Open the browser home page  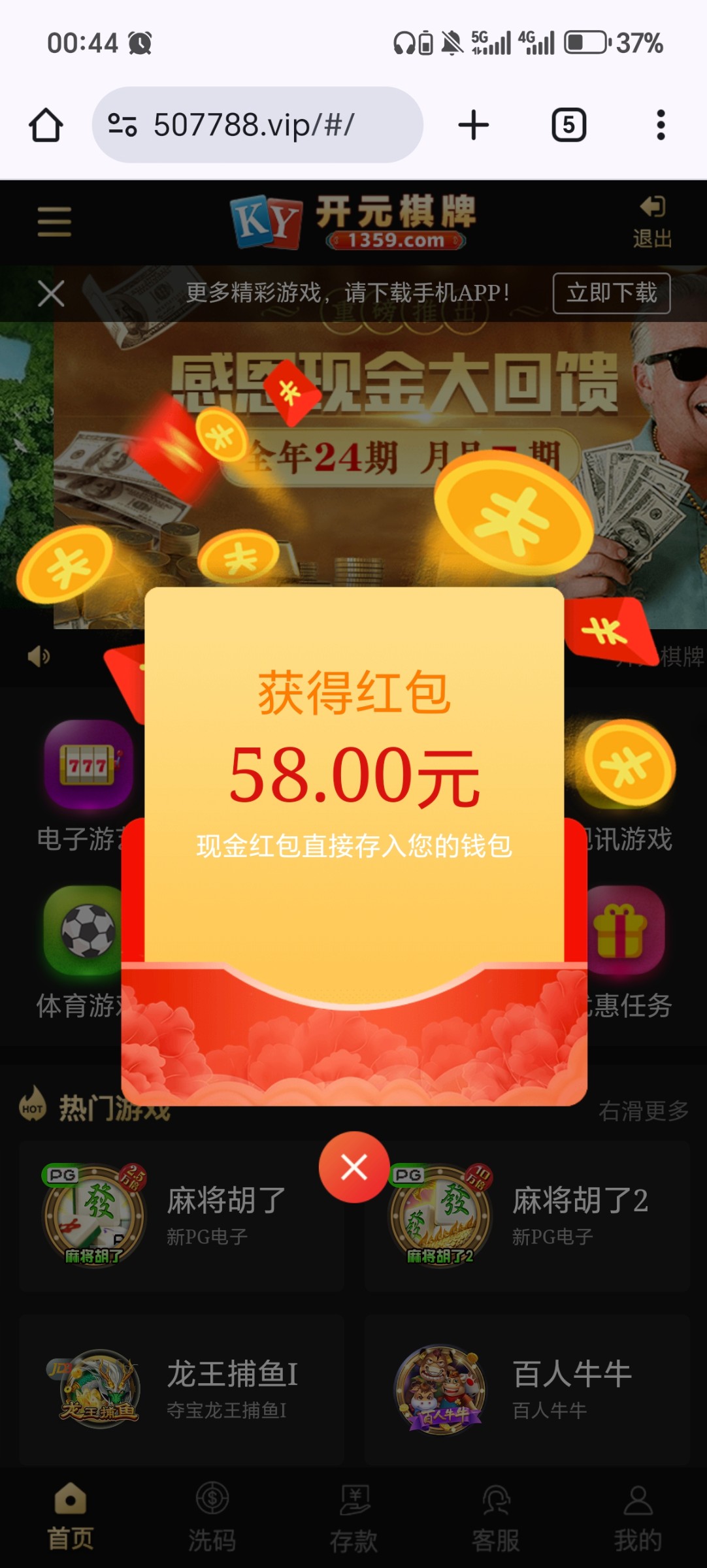pyautogui.click(x=46, y=125)
